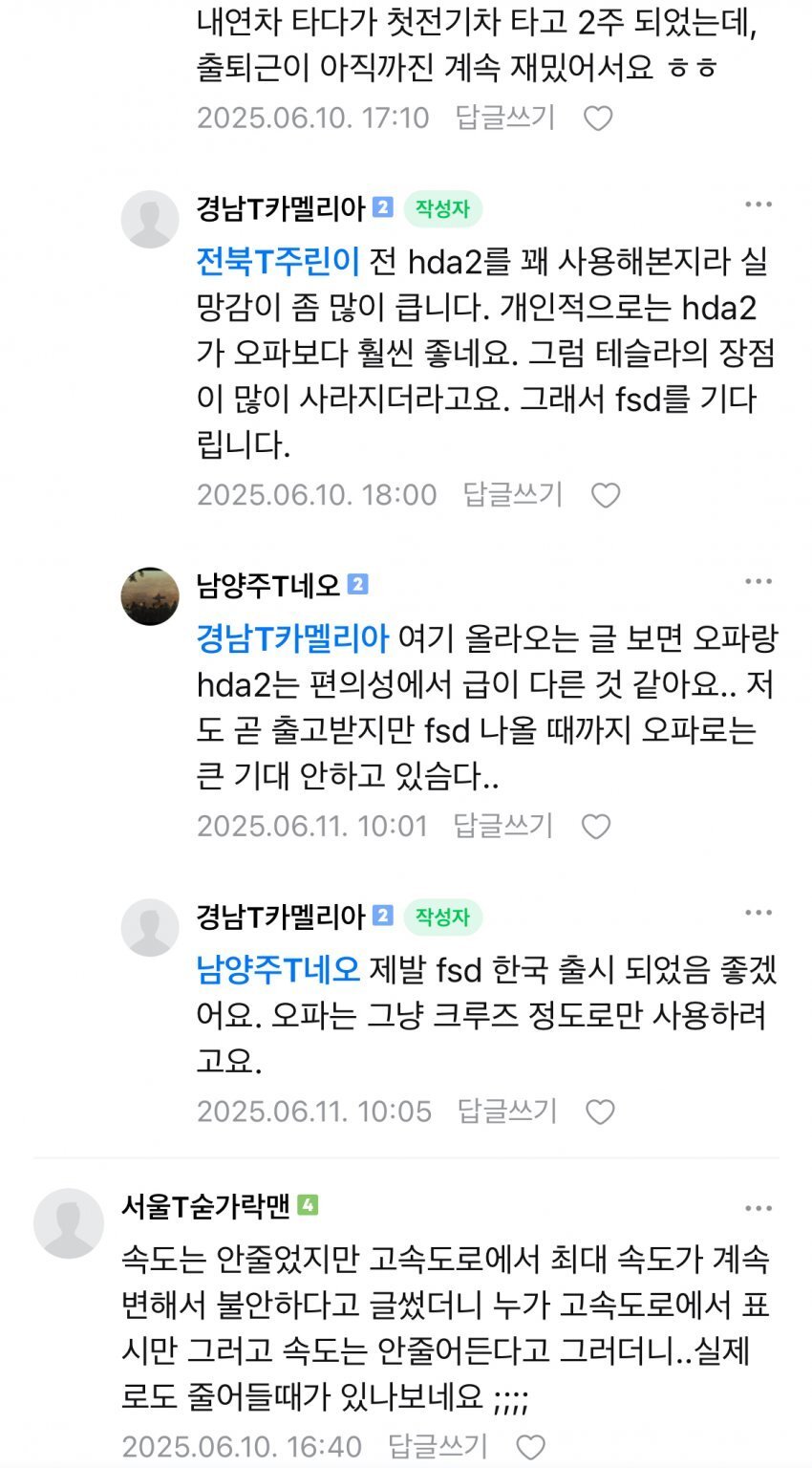812x1468 pixels.
Task: Reply to the 2025.06.10. 18:00 comment
Action: (x=513, y=494)
